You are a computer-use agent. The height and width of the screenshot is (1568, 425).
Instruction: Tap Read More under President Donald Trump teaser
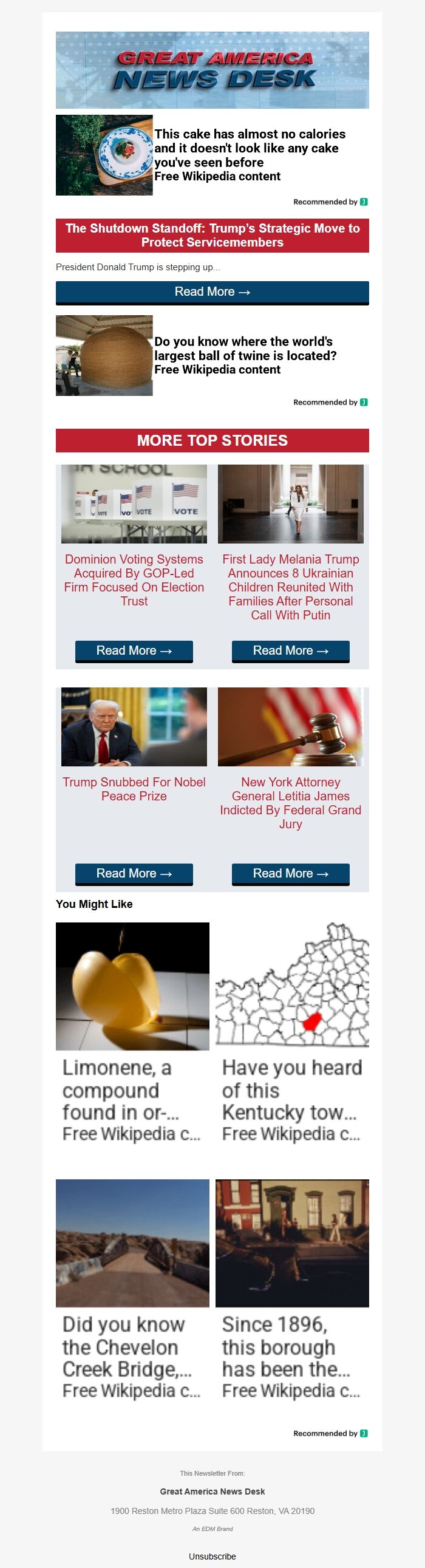click(212, 292)
